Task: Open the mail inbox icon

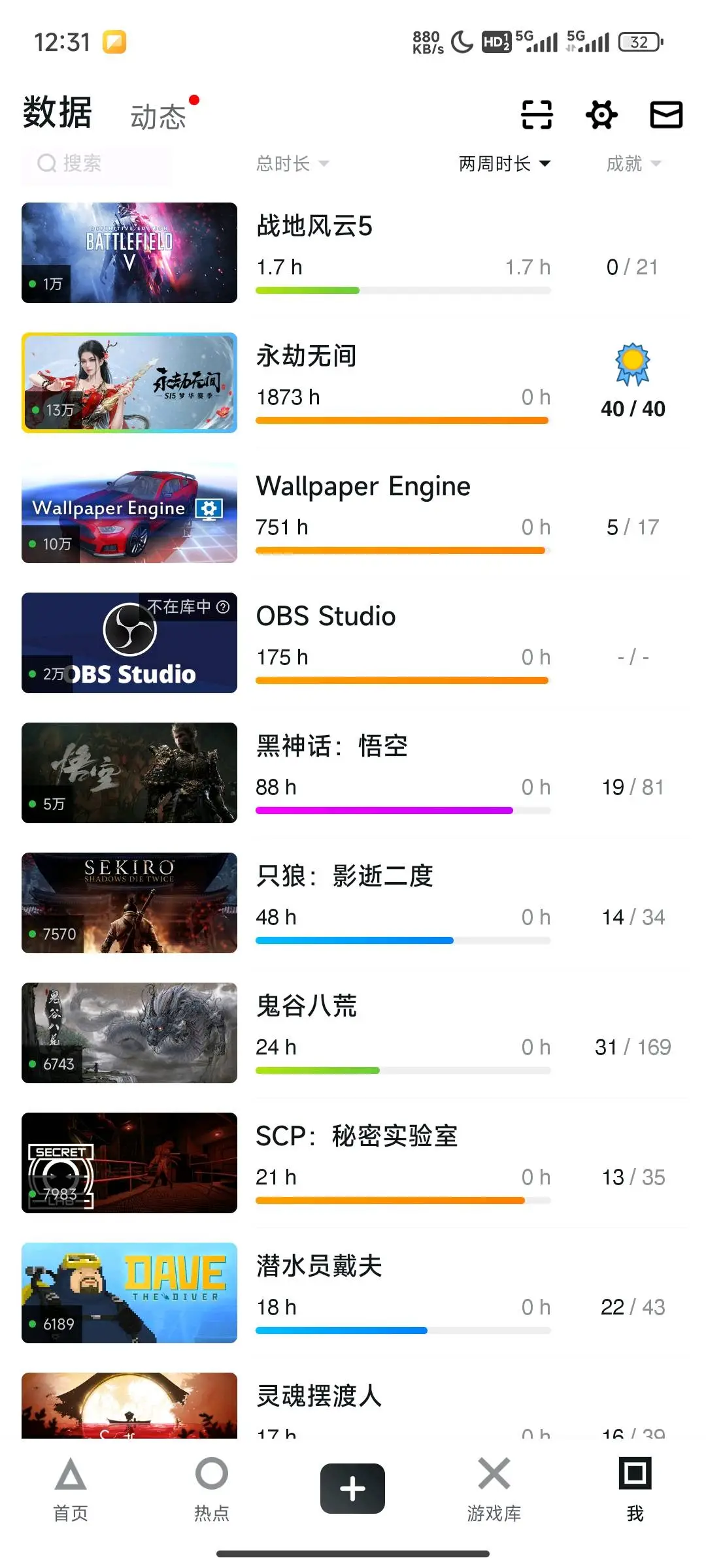Action: [665, 115]
